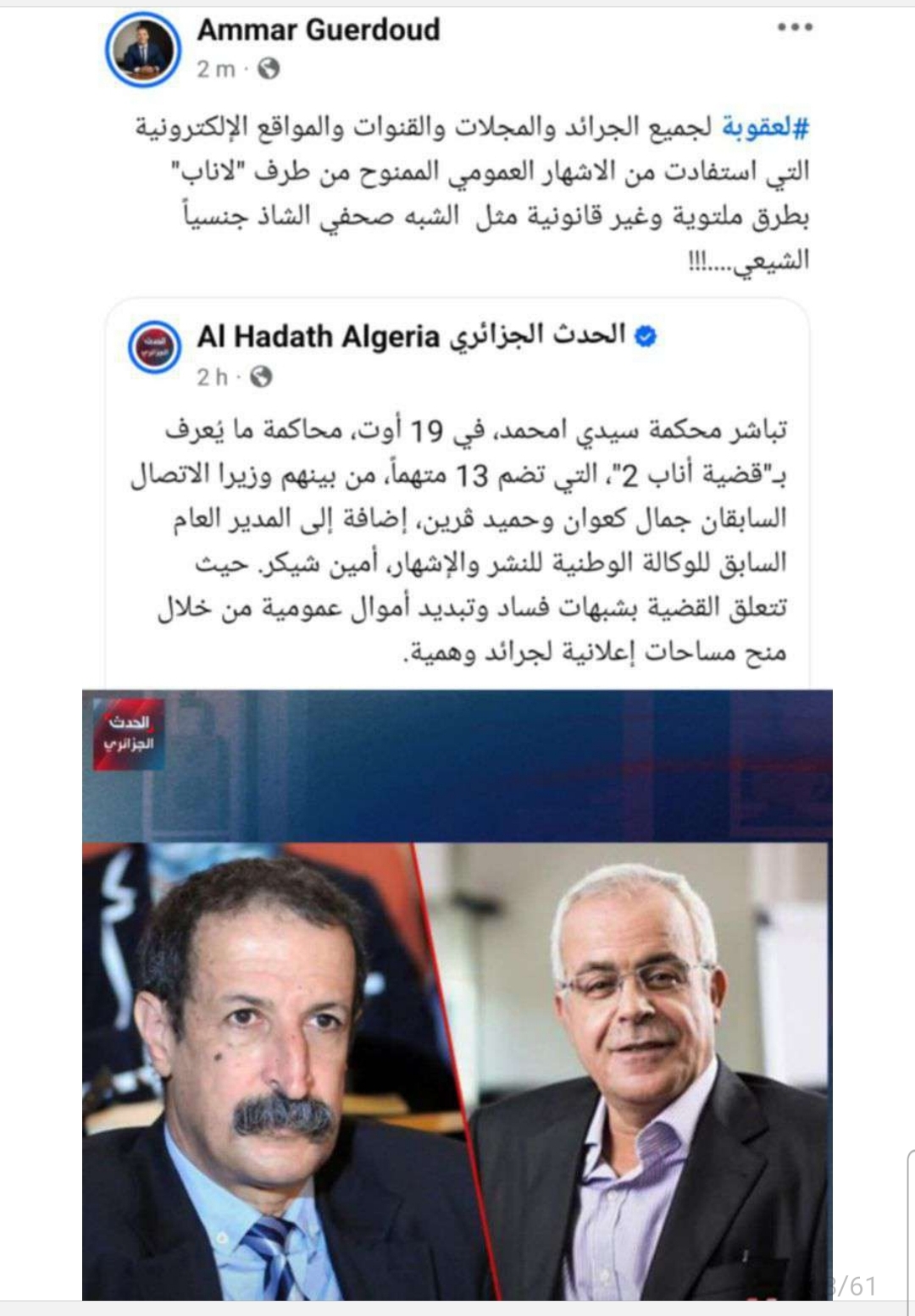Open Ammar Guerdoud's profile picture
This screenshot has height=1316, width=915.
point(142,49)
